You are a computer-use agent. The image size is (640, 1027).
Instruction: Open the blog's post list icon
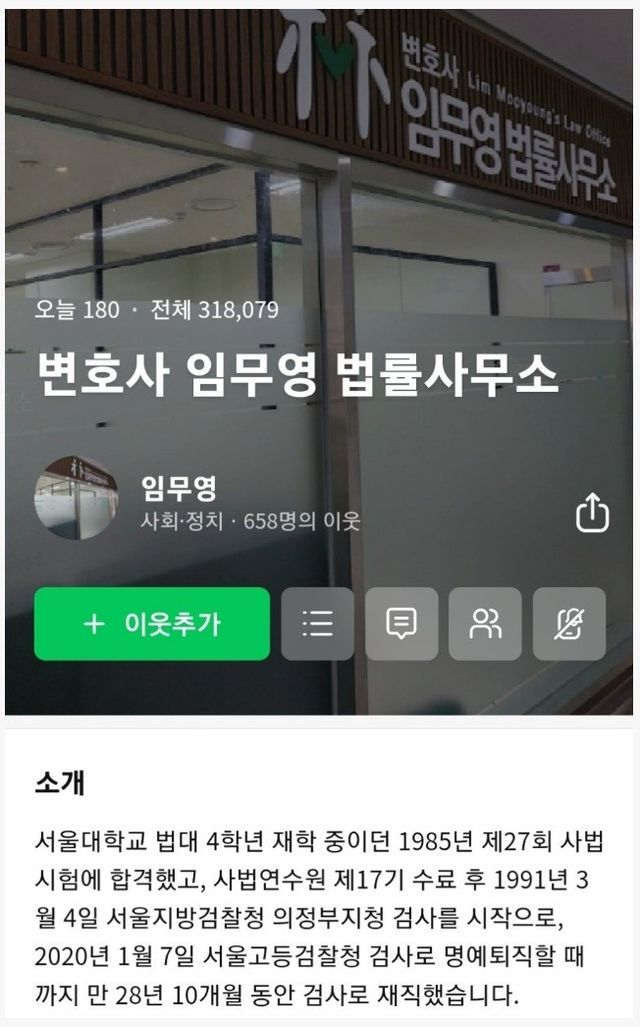pyautogui.click(x=318, y=624)
